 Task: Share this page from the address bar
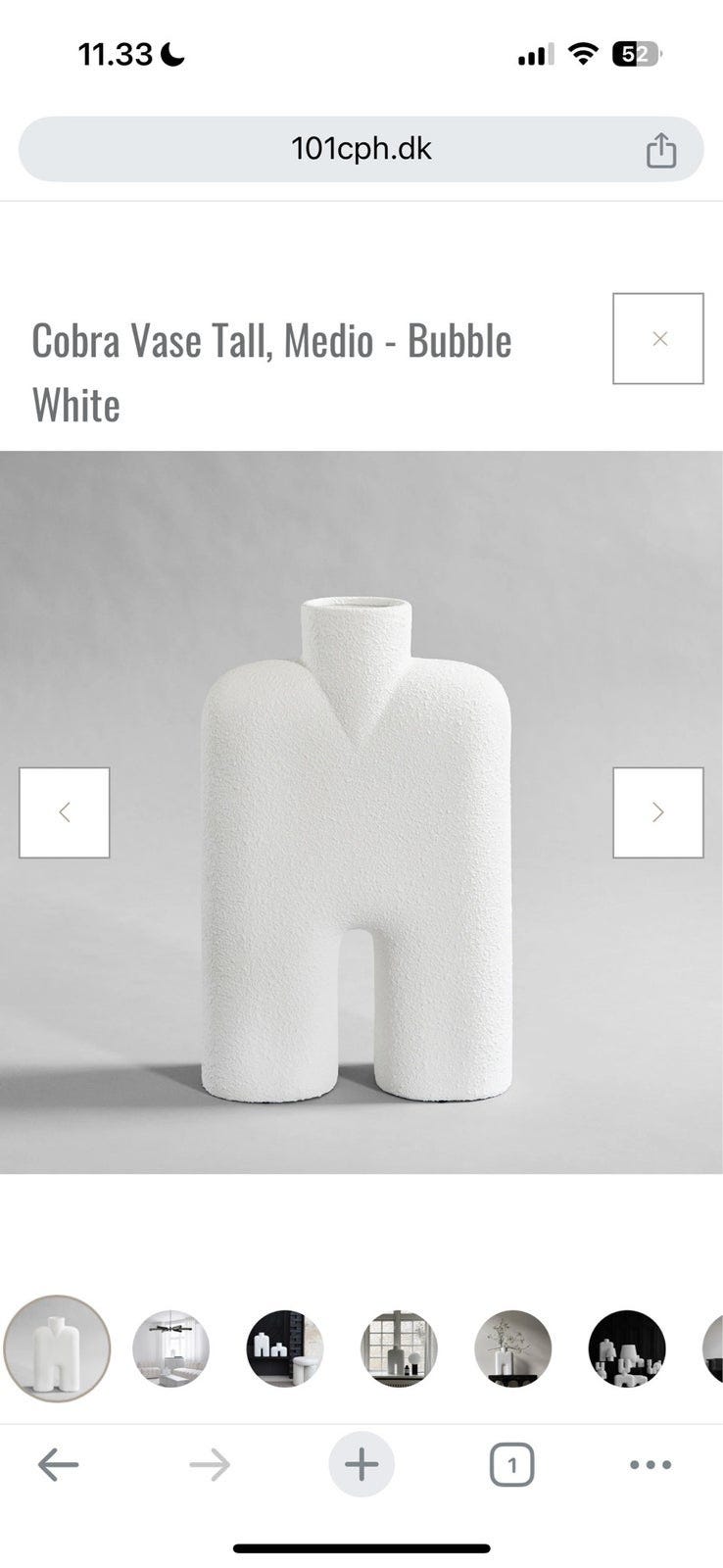click(x=660, y=150)
